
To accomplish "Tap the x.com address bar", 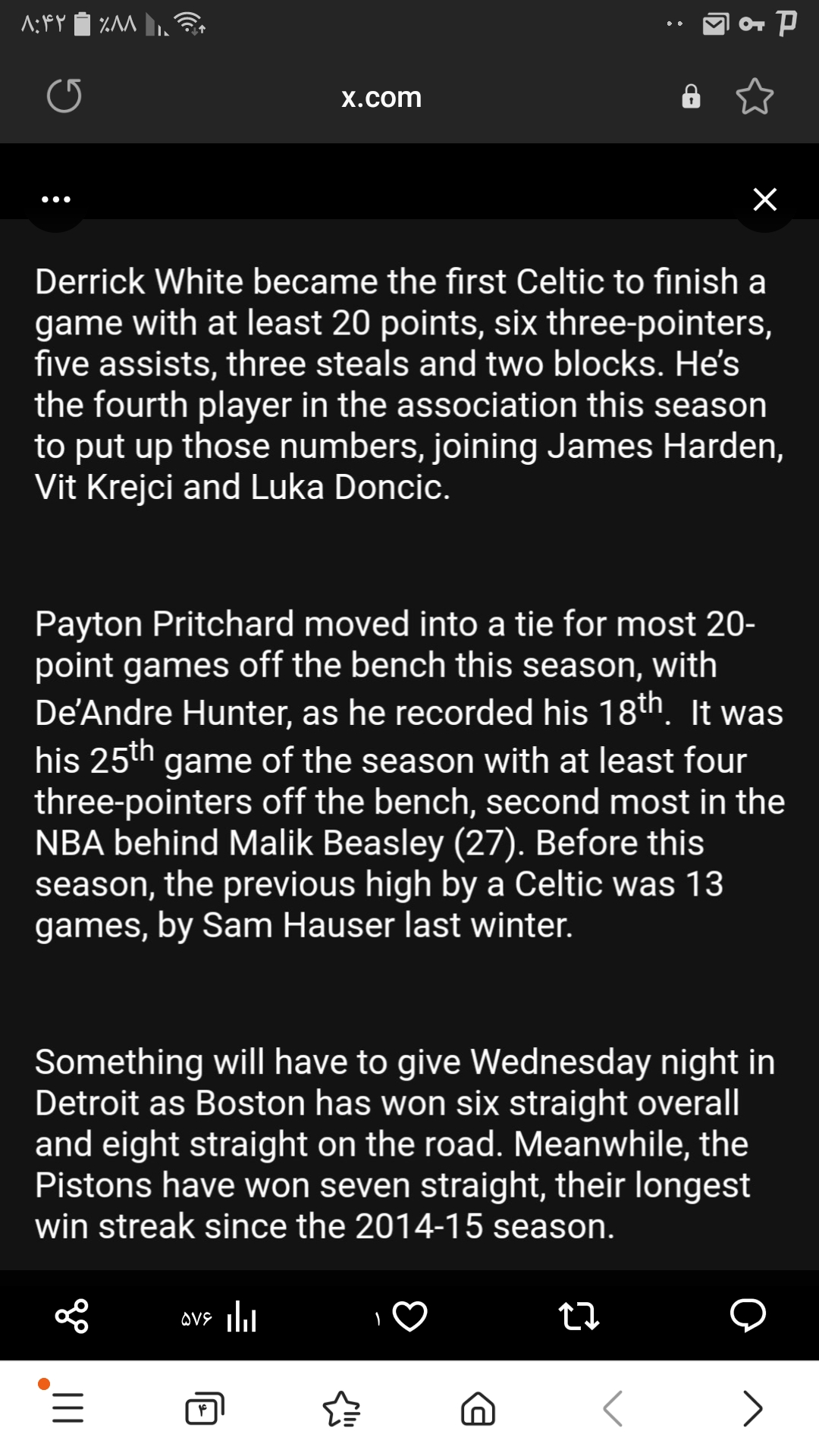I will (381, 97).
